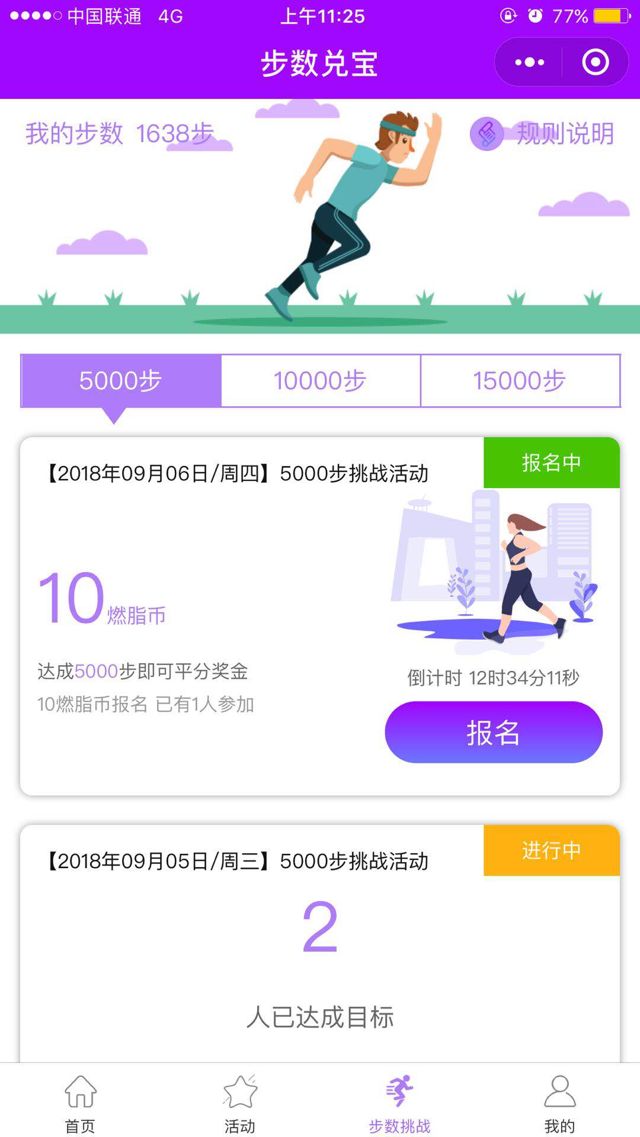
Task: Close the mini program via circle icon
Action: (595, 63)
